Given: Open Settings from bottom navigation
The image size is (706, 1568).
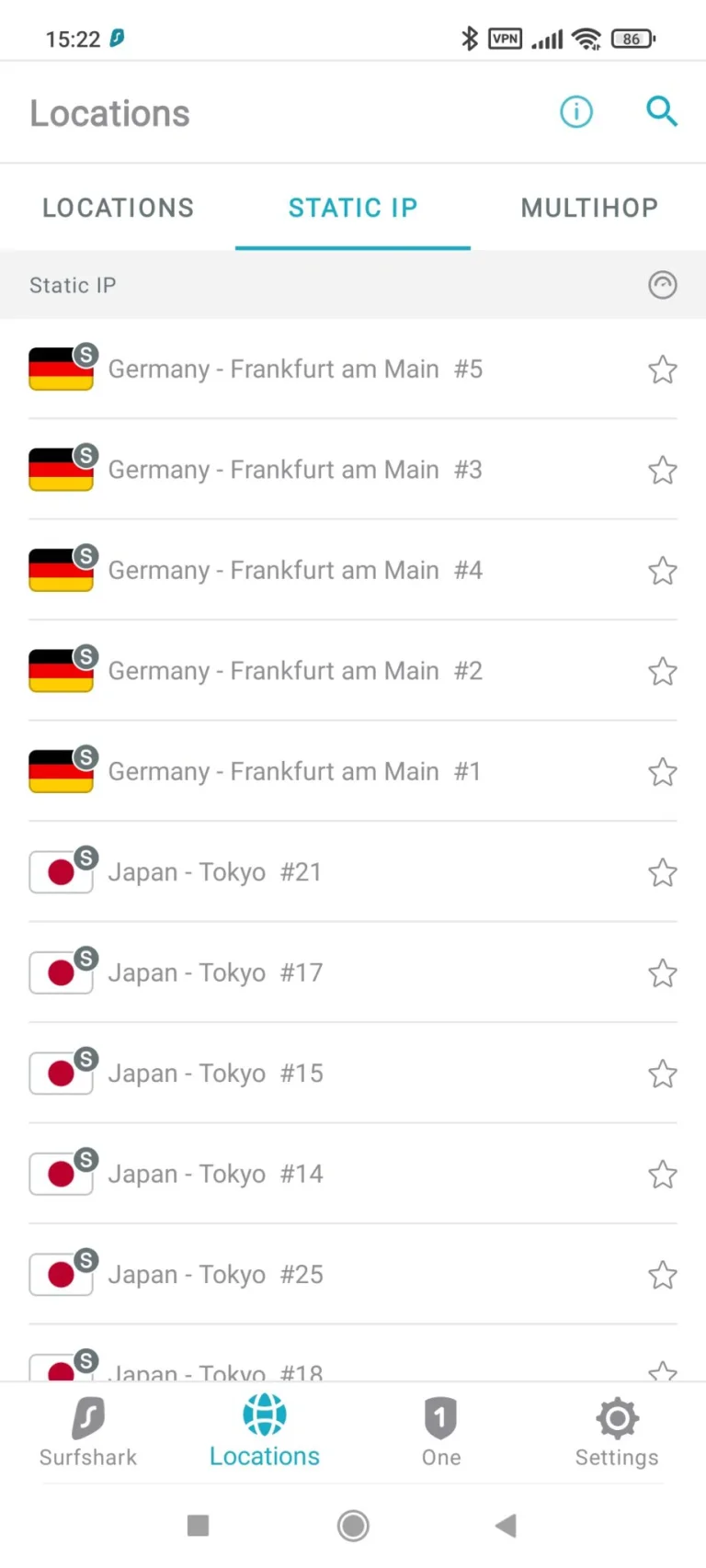Looking at the screenshot, I should (617, 1432).
